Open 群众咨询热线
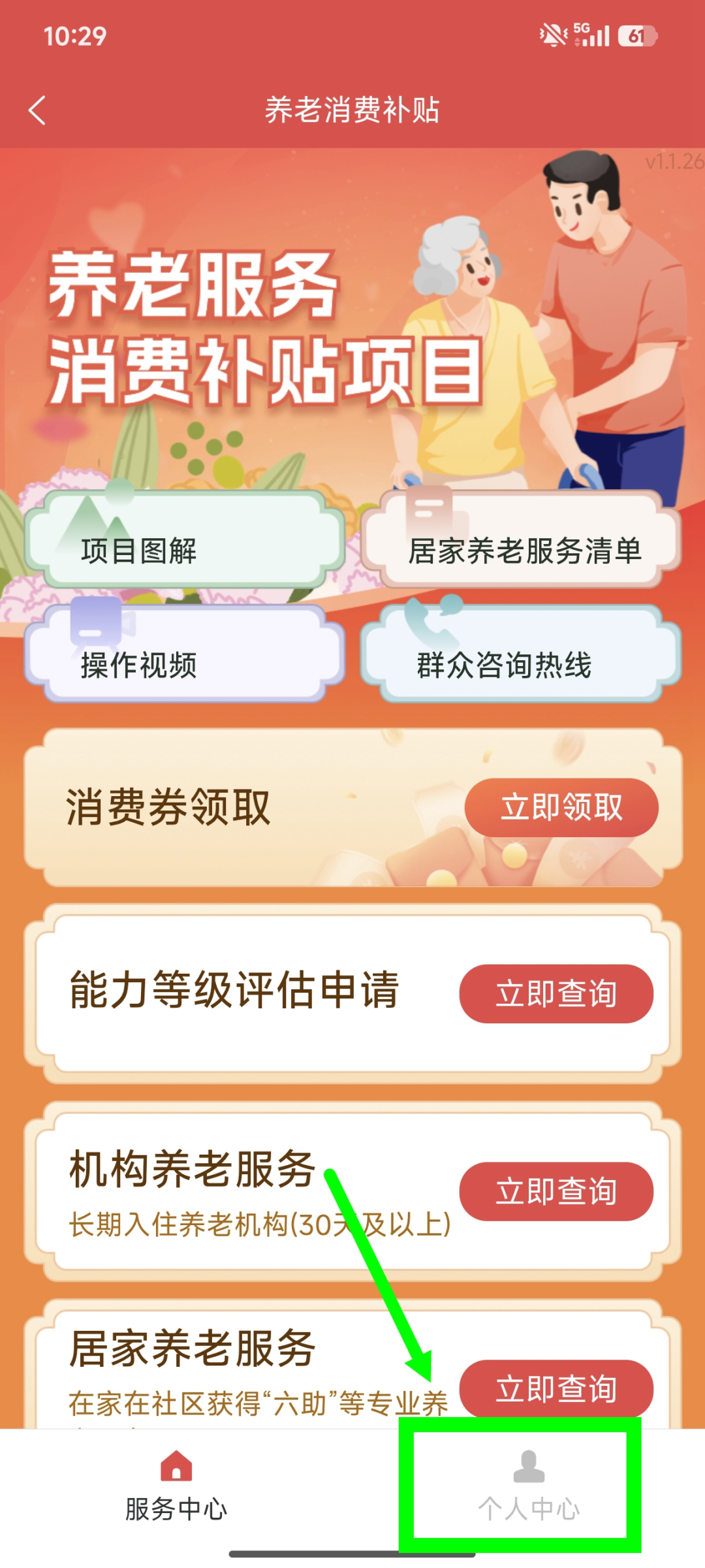Image resolution: width=705 pixels, height=1568 pixels. pyautogui.click(x=521, y=655)
